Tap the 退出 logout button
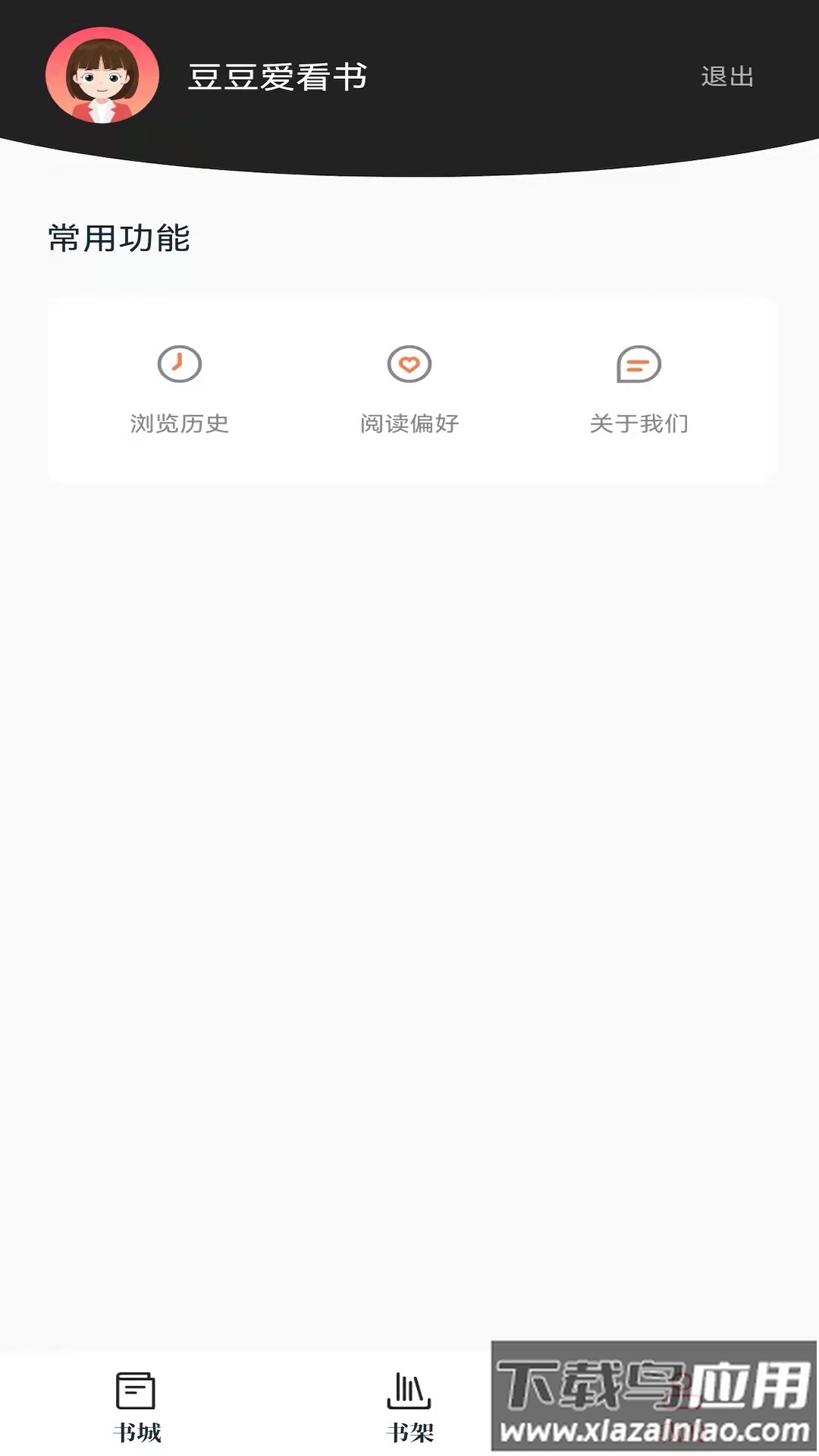Image resolution: width=819 pixels, height=1456 pixels. [726, 77]
